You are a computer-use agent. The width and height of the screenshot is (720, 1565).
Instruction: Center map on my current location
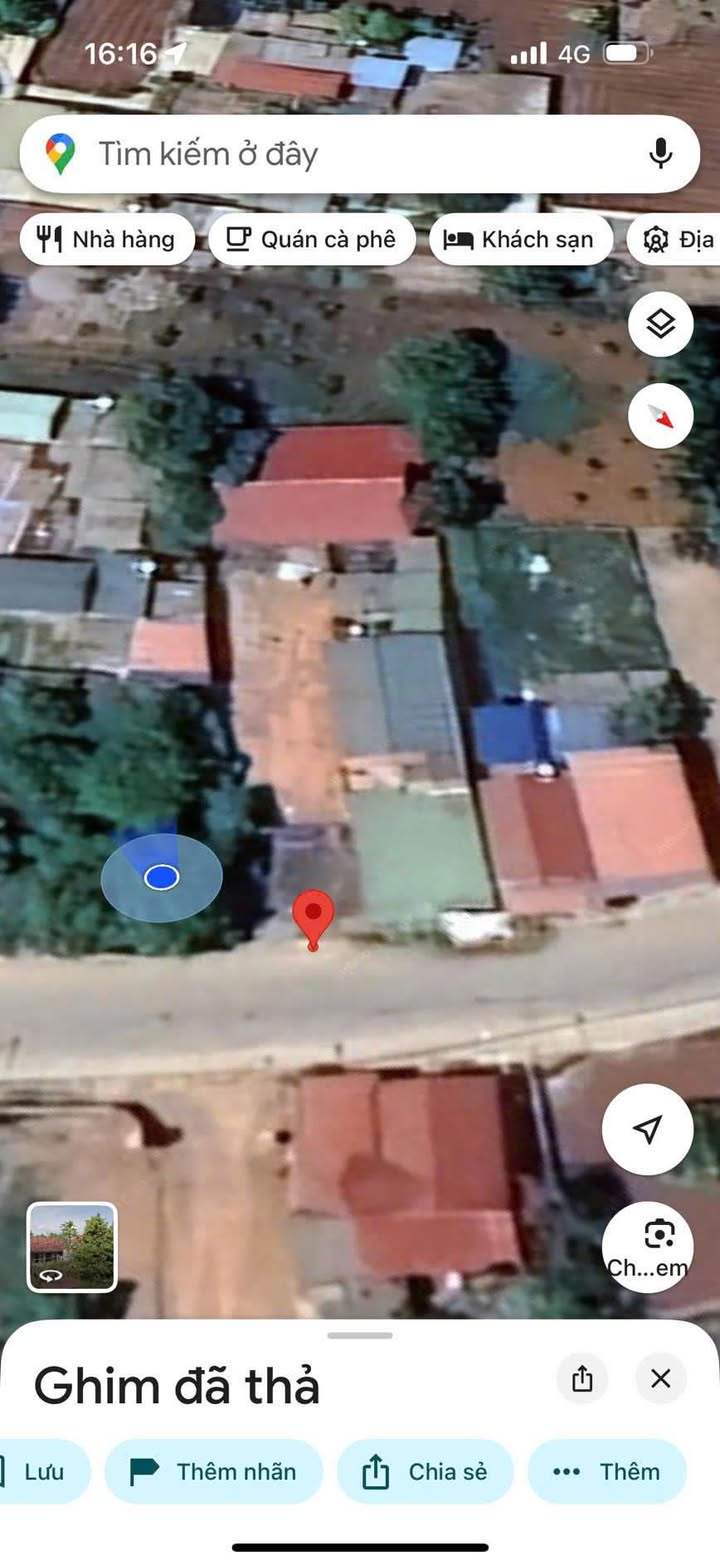(x=647, y=1129)
